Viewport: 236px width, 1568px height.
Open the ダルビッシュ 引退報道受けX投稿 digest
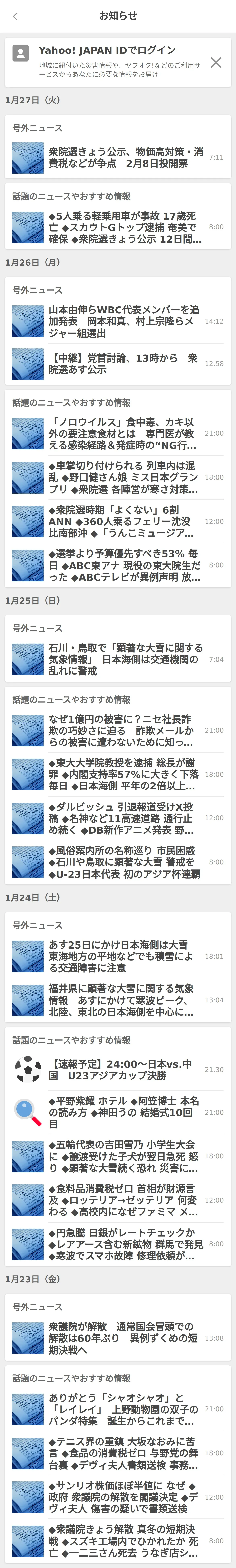118,818
